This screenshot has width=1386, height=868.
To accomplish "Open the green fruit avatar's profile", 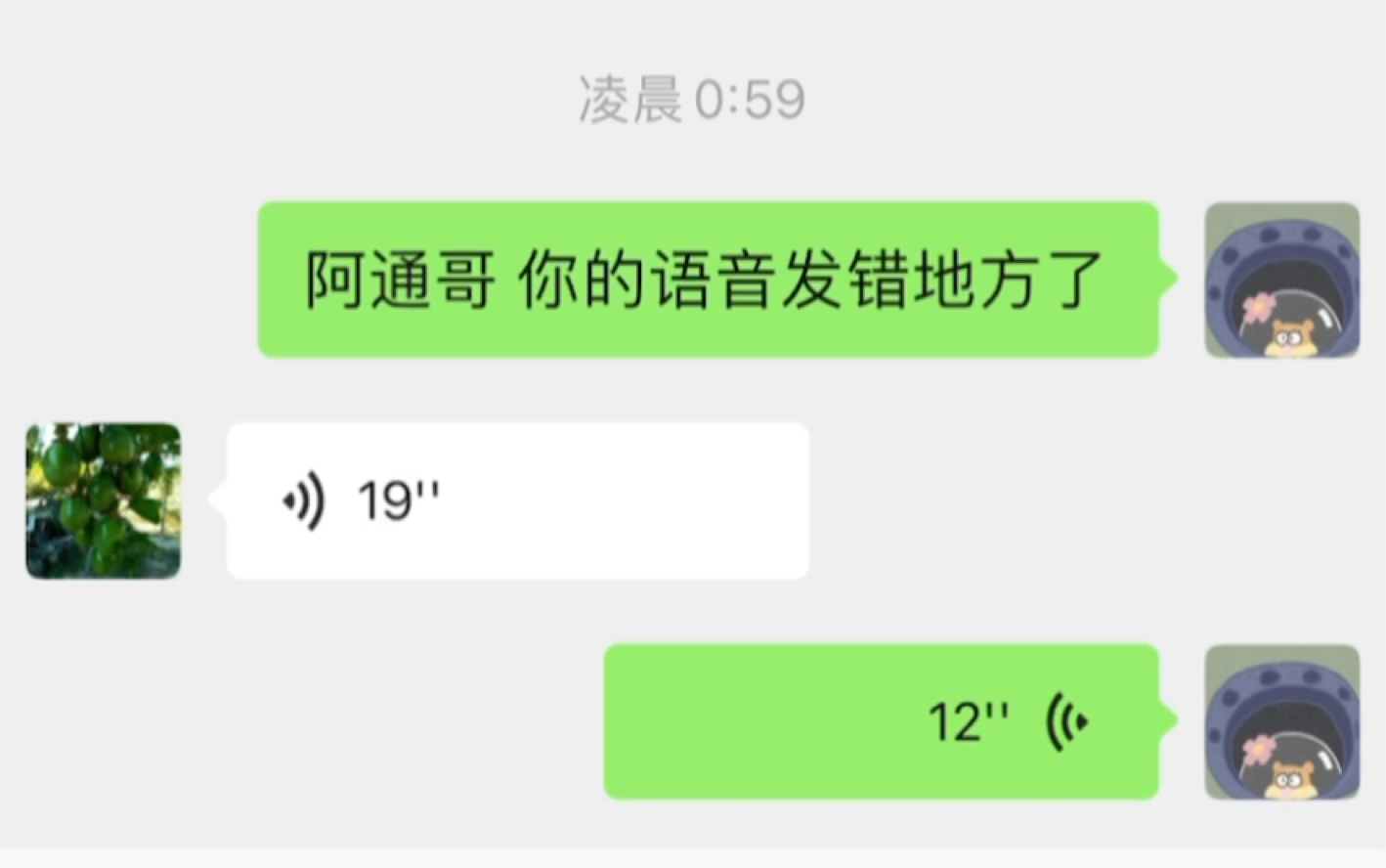I will pos(104,500).
